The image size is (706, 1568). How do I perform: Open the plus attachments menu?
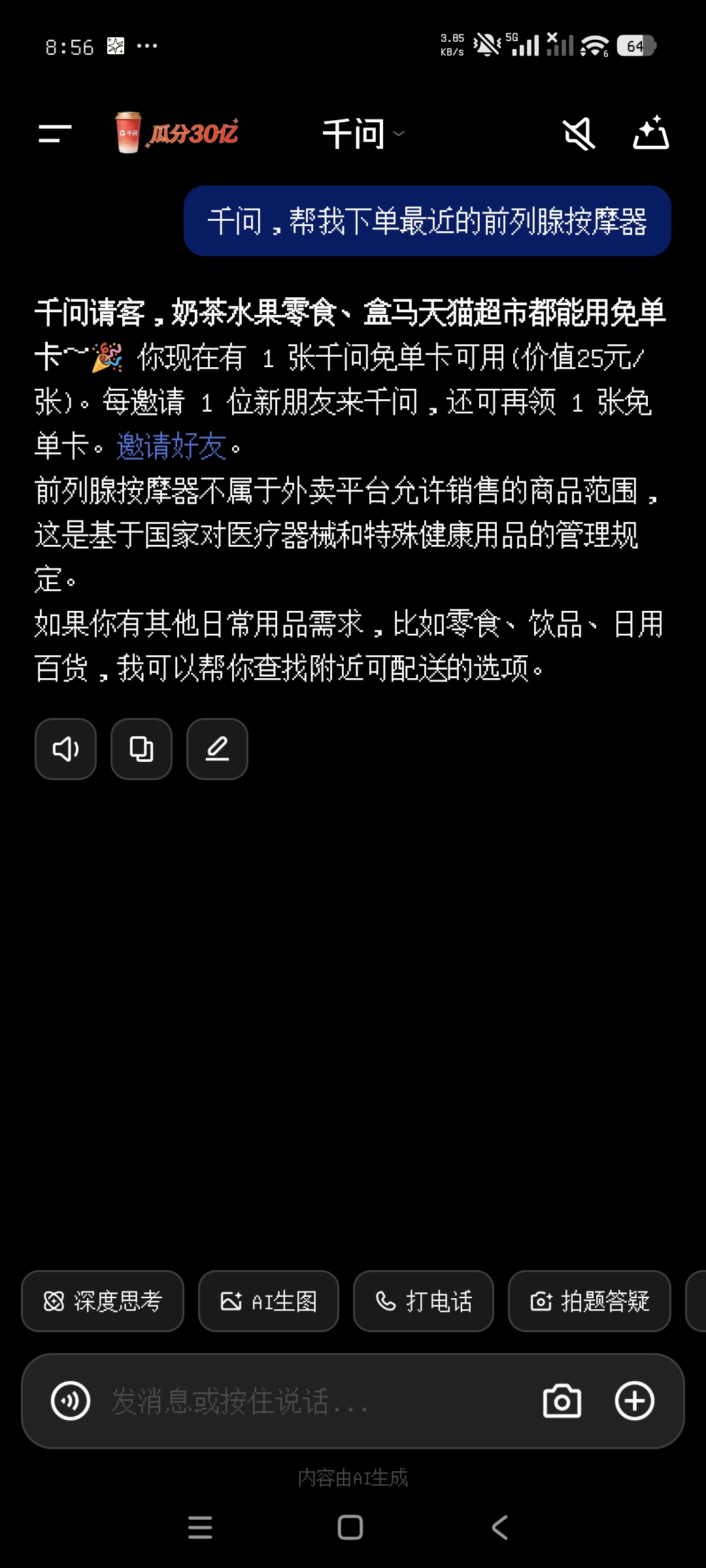point(634,1401)
